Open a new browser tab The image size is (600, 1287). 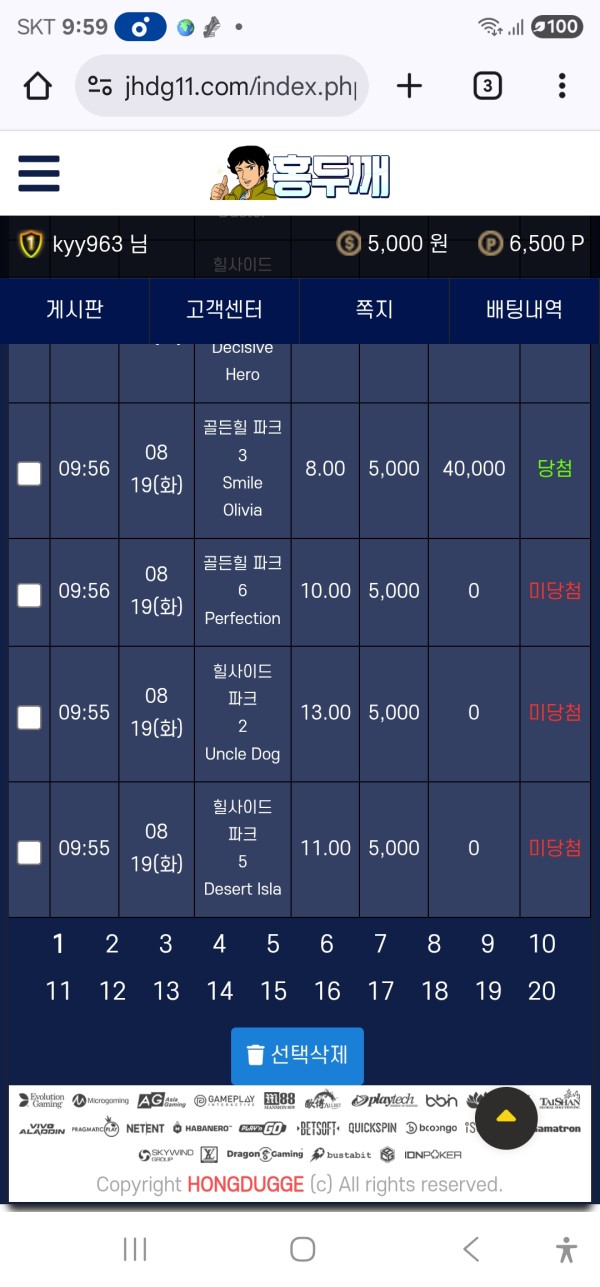point(409,86)
